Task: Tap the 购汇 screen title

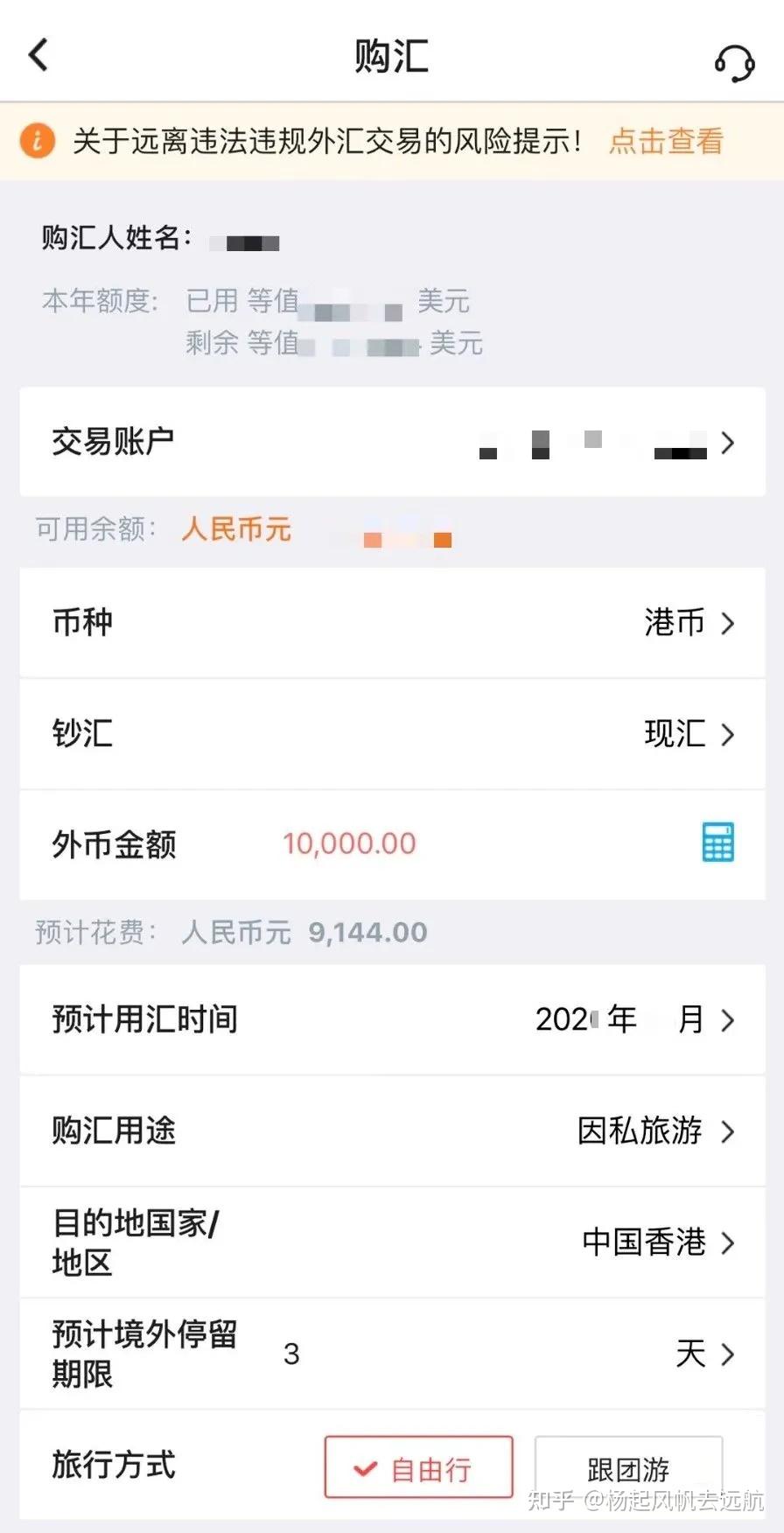Action: pos(392,54)
